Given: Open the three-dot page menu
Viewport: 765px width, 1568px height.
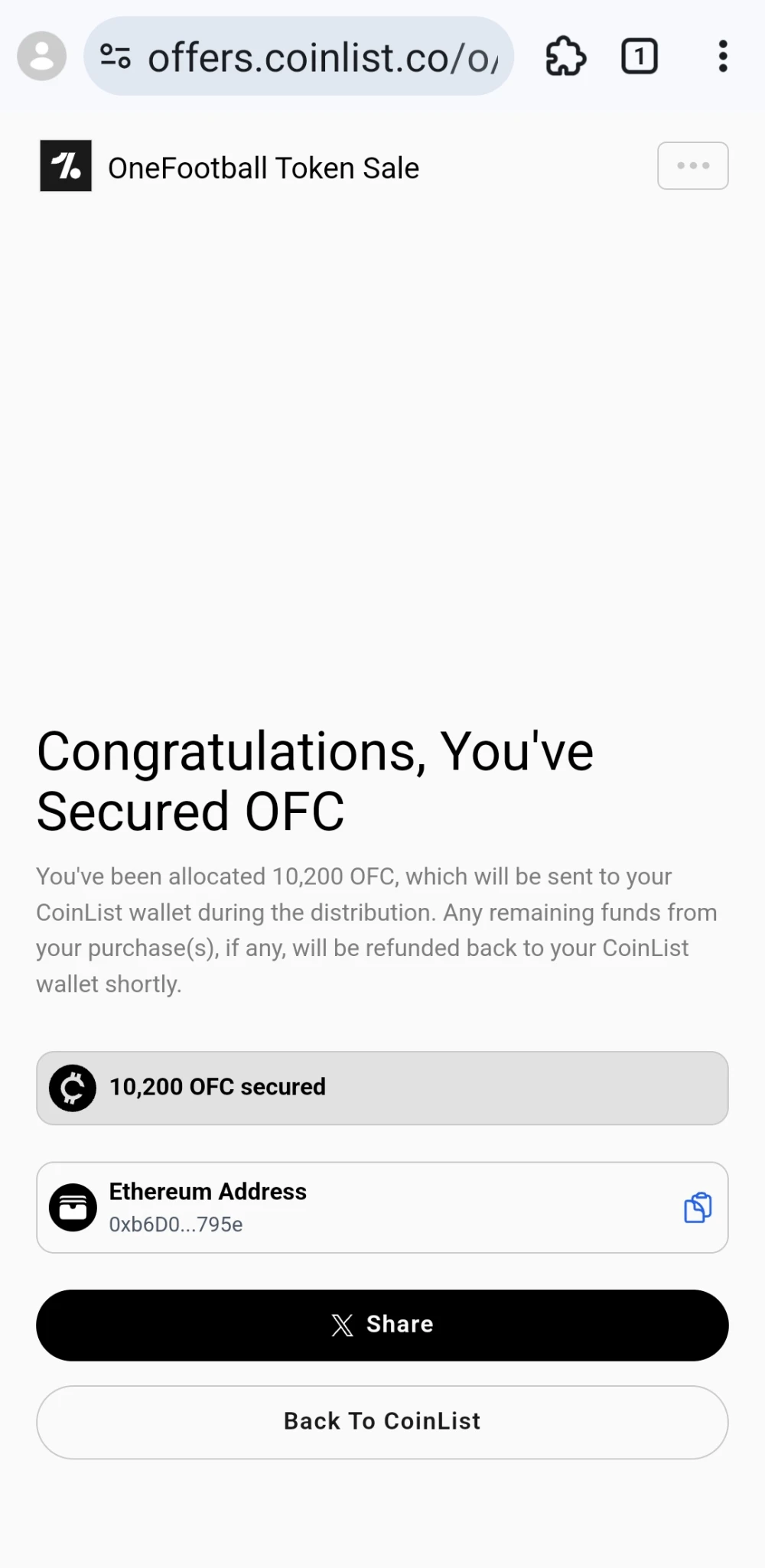Looking at the screenshot, I should (692, 165).
